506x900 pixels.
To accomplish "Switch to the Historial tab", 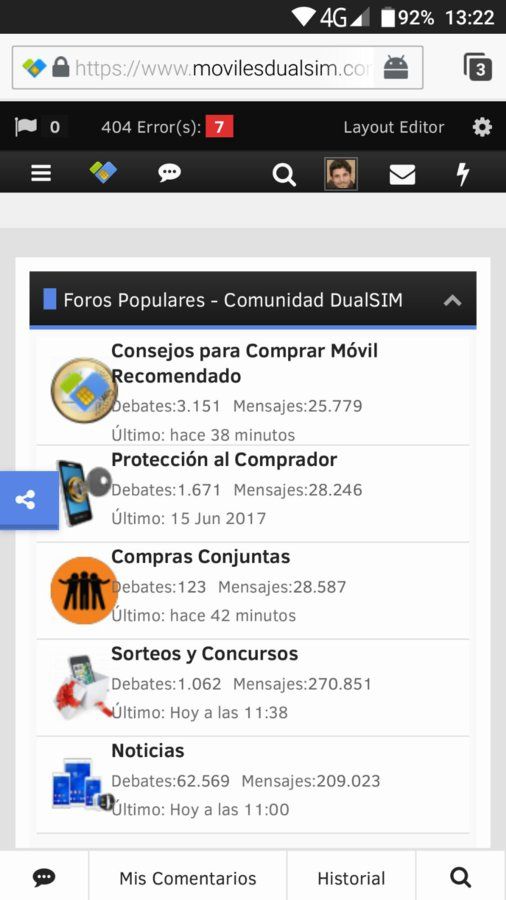I will coord(351,878).
